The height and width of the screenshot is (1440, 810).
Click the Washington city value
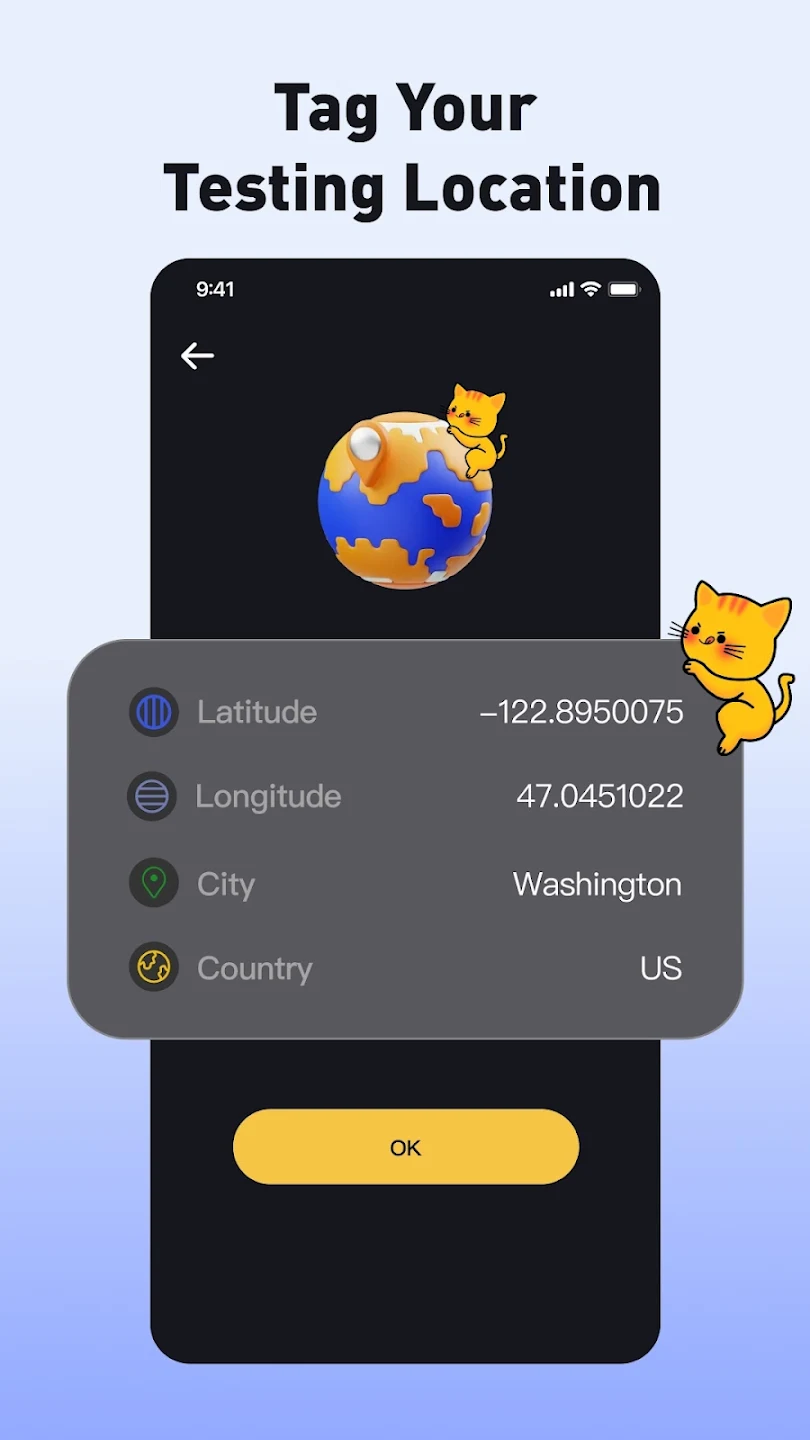(596, 884)
